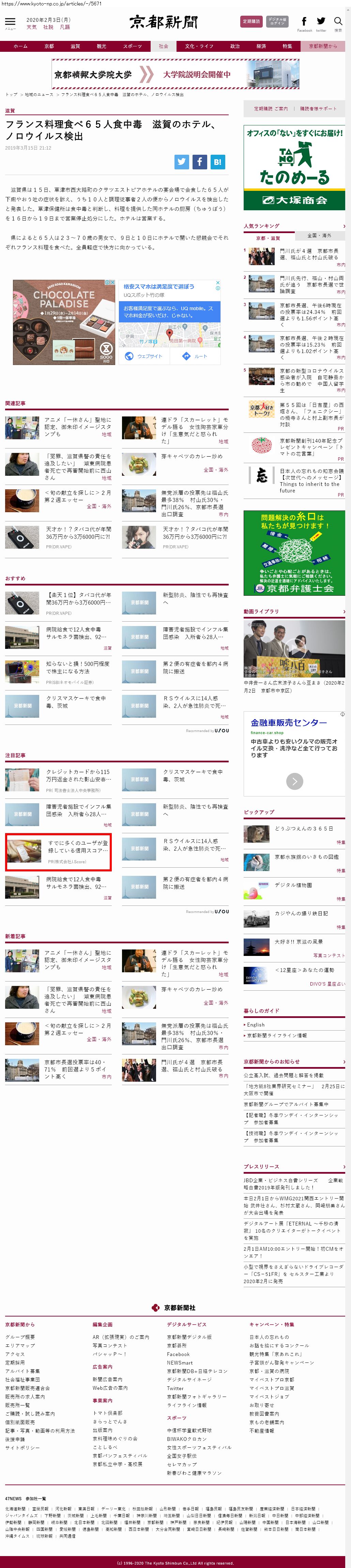The width and height of the screenshot is (351, 1568).
Task: Open the デジタル版ログイン login button
Action: coord(277,21)
